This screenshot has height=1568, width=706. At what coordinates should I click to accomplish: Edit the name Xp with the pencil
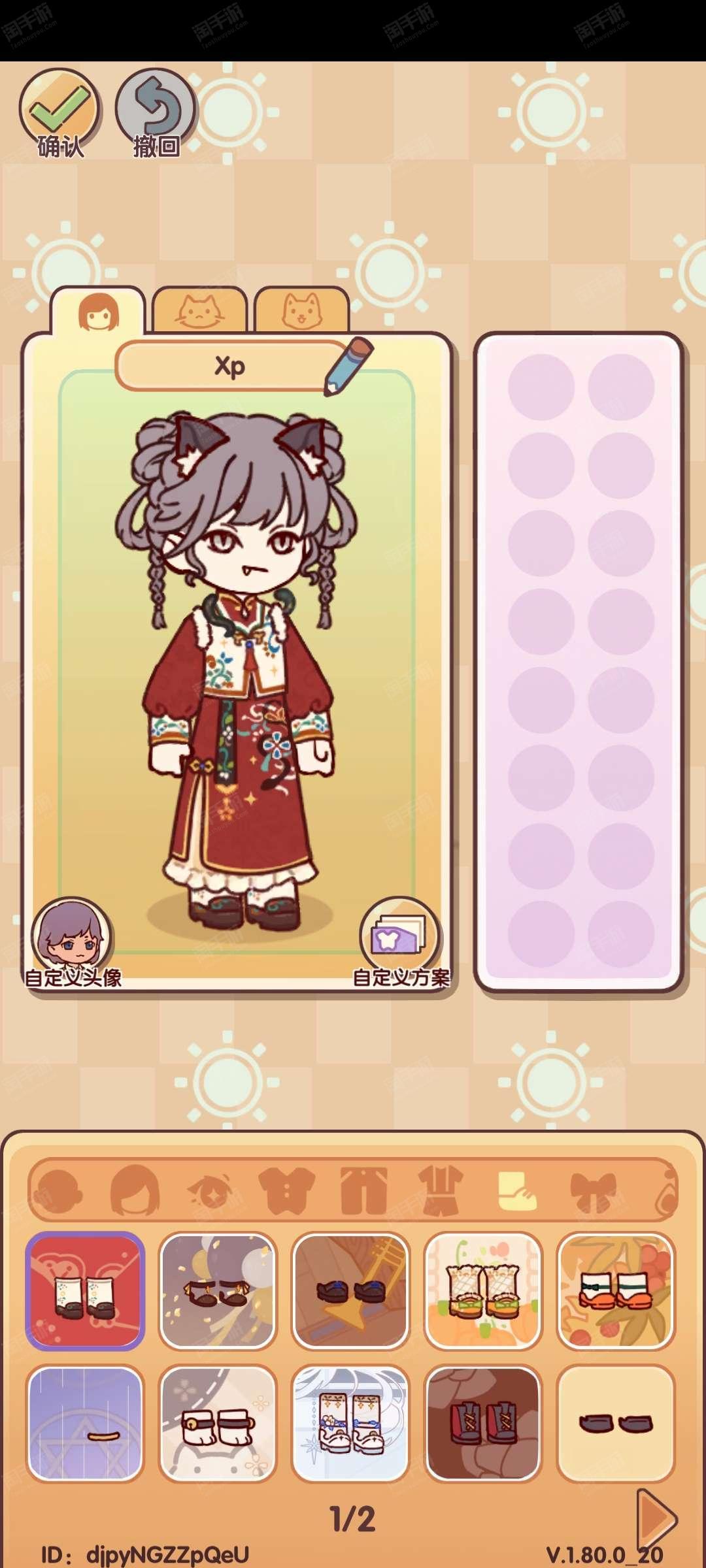[x=349, y=366]
